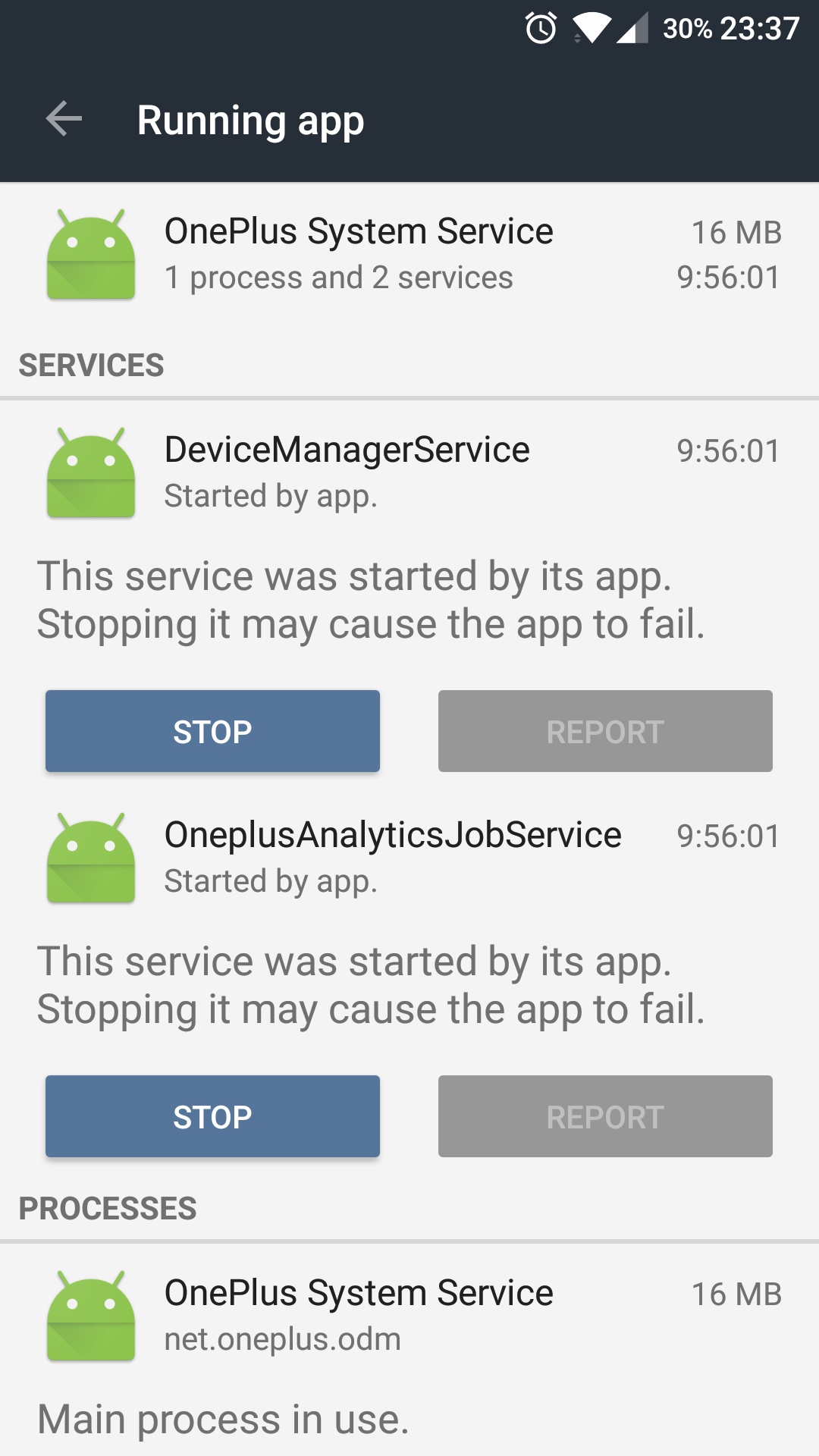
Task: Stop the OneplusAnalyticsJobService service
Action: tap(212, 1116)
